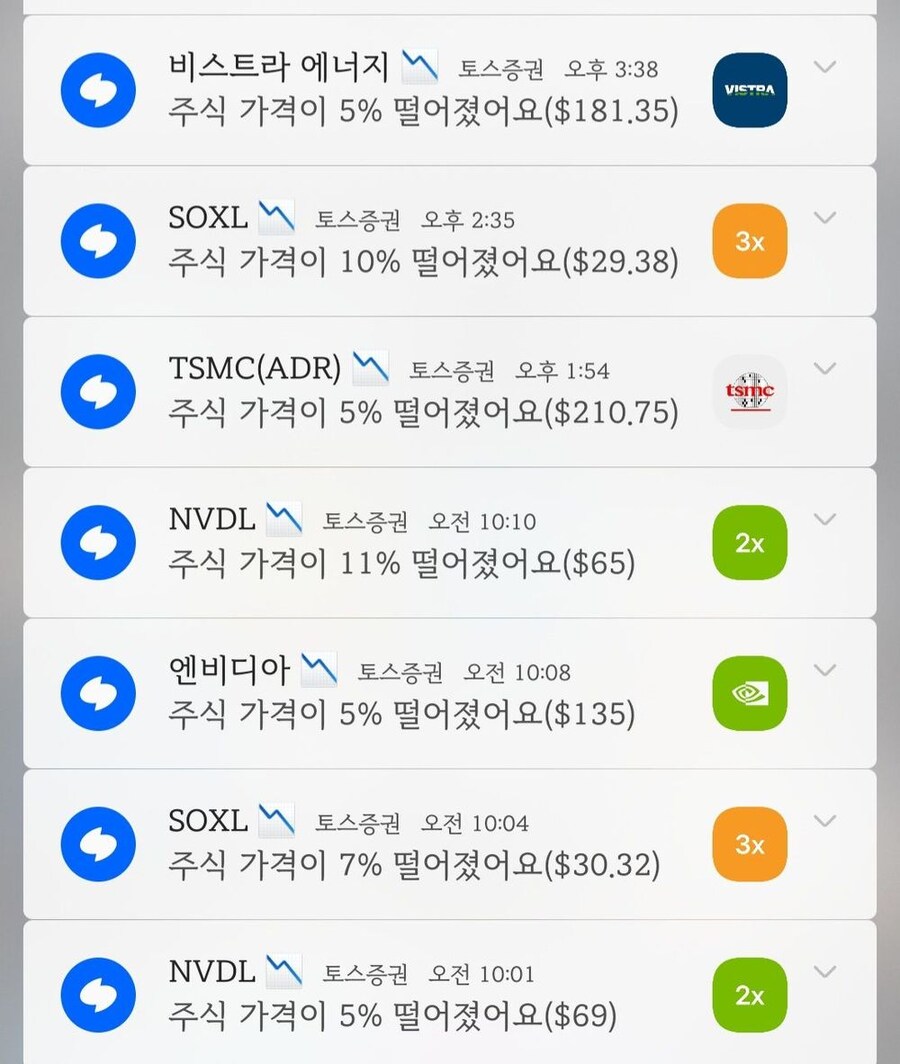Expand the 엔비디아 notification chevron
Viewport: 900px width, 1064px height.
pos(824,671)
